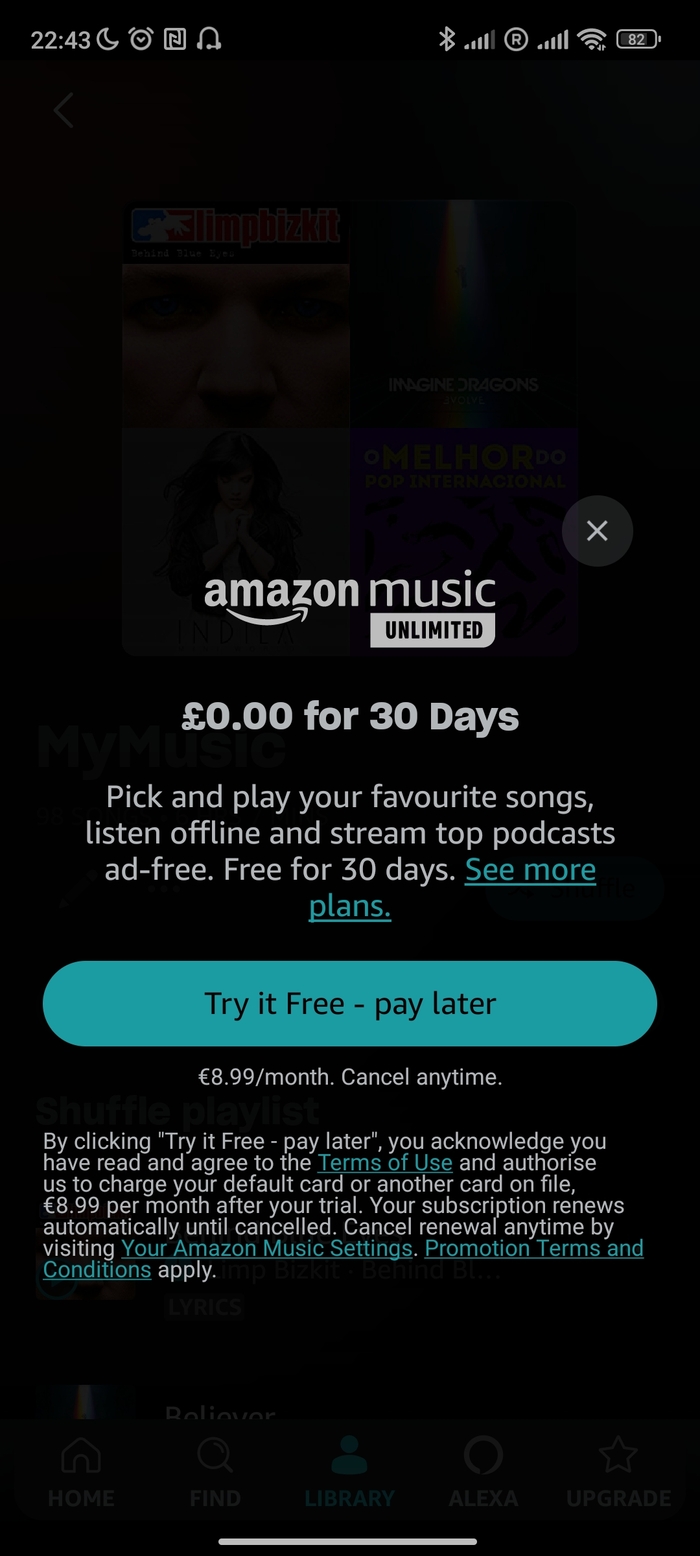The height and width of the screenshot is (1556, 700).
Task: View Promotion Terms and Conditions
Action: point(534,1248)
